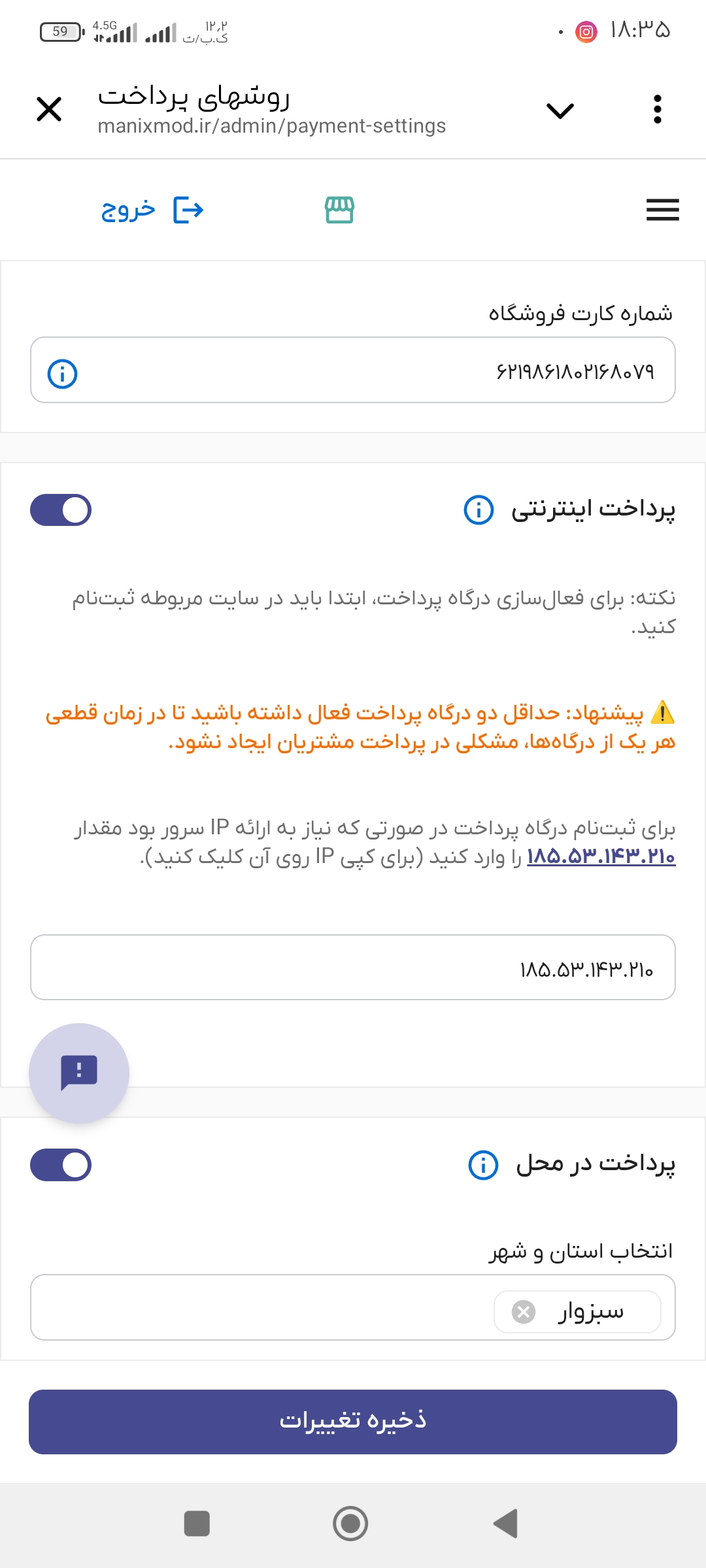The height and width of the screenshot is (1568, 706).
Task: Save changes with ذخیره تغییرات
Action: pos(353,1422)
